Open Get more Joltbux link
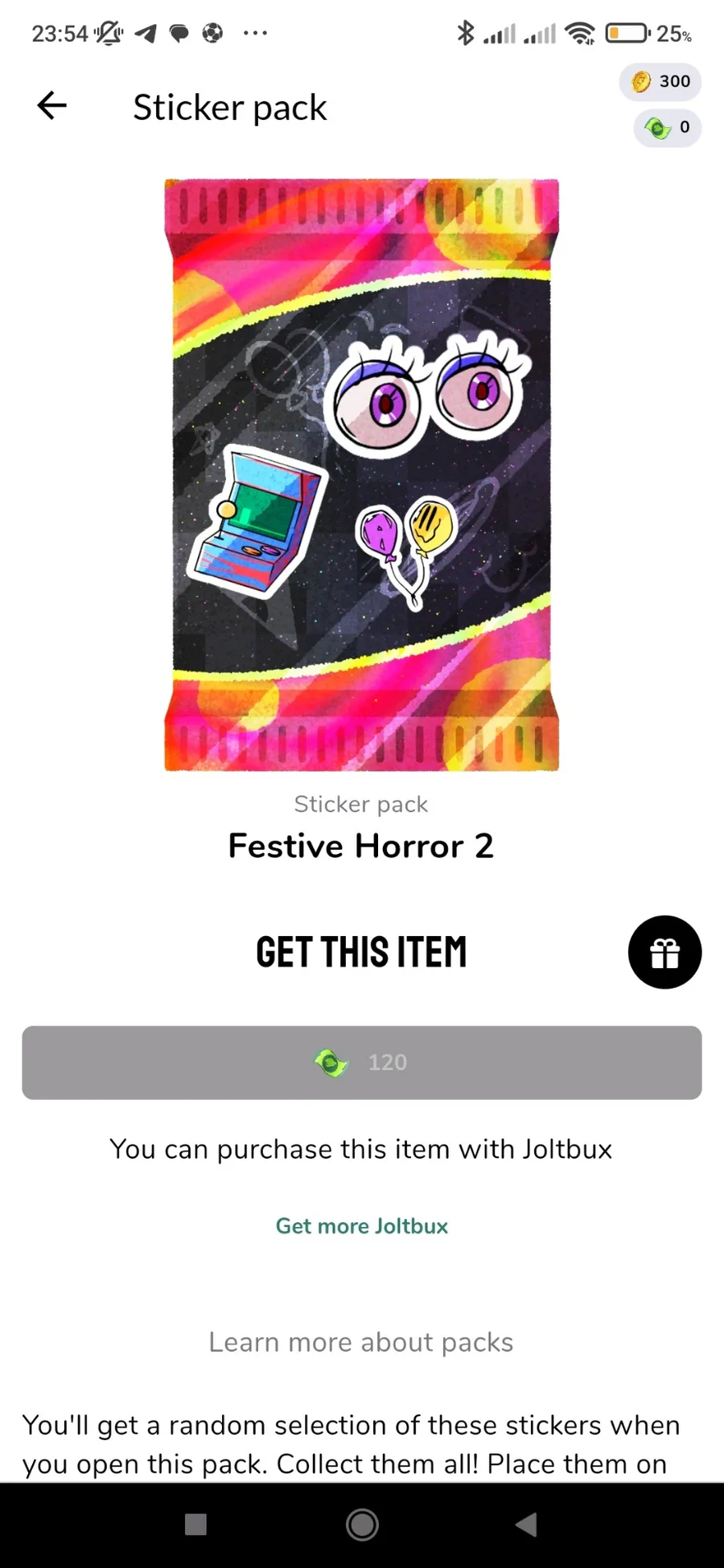This screenshot has width=724, height=1568. (x=362, y=1225)
